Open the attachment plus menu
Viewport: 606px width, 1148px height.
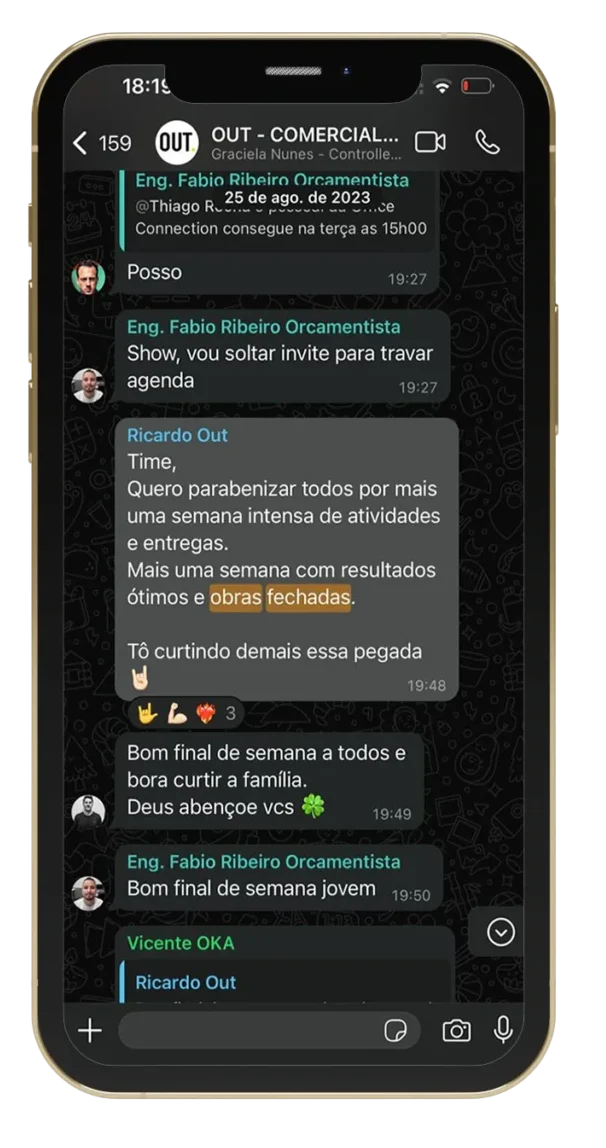click(90, 1031)
